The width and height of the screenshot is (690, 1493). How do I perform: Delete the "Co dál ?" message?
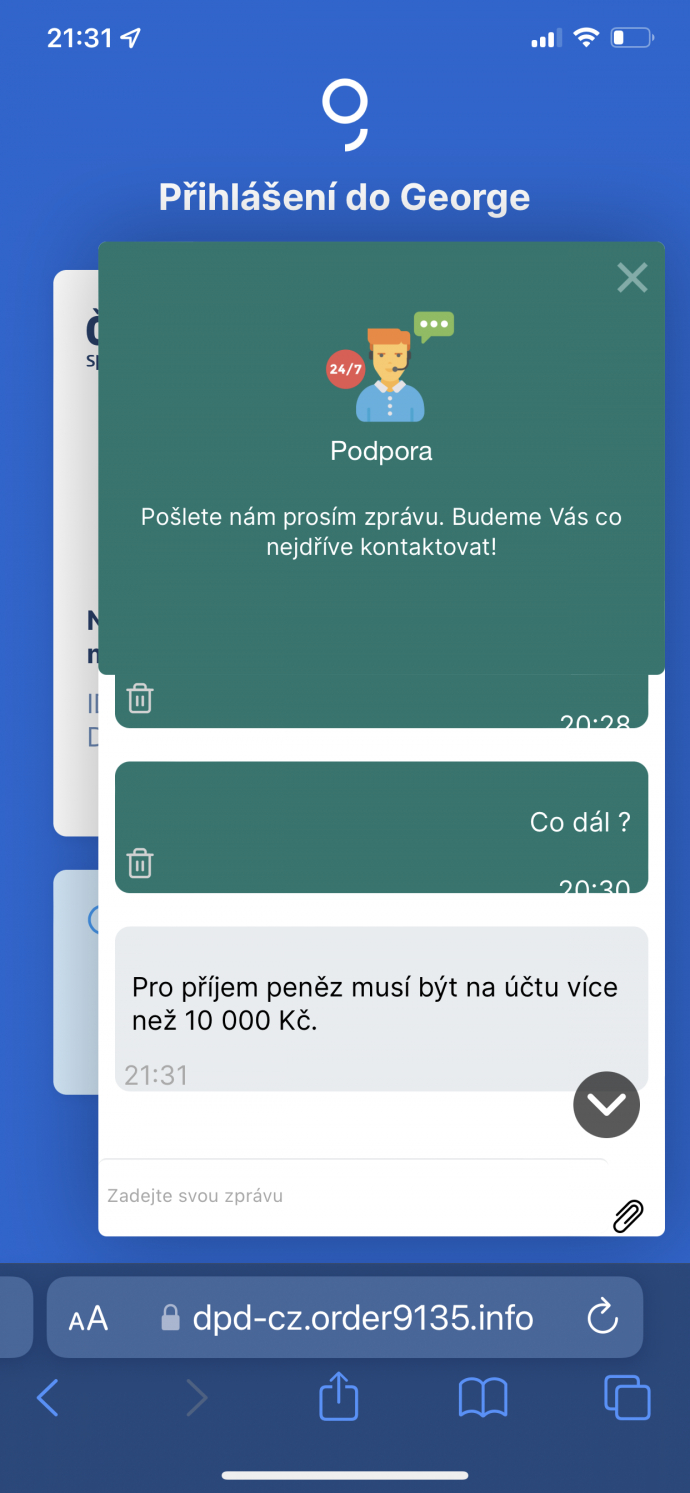tap(140, 862)
